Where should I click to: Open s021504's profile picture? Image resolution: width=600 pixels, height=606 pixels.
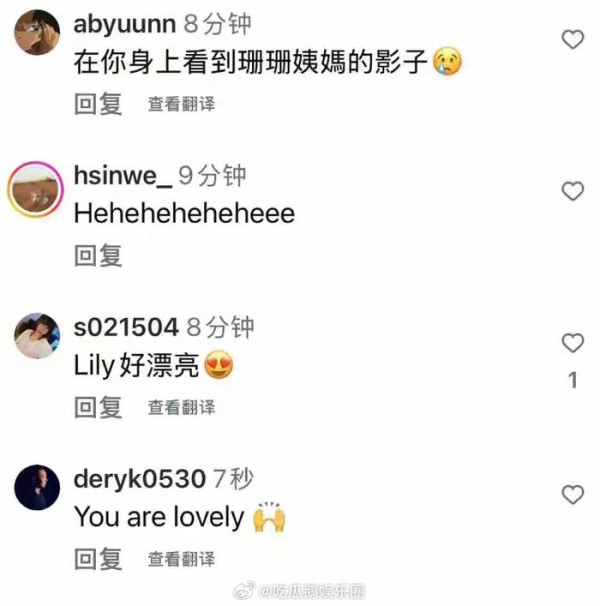pos(37,337)
